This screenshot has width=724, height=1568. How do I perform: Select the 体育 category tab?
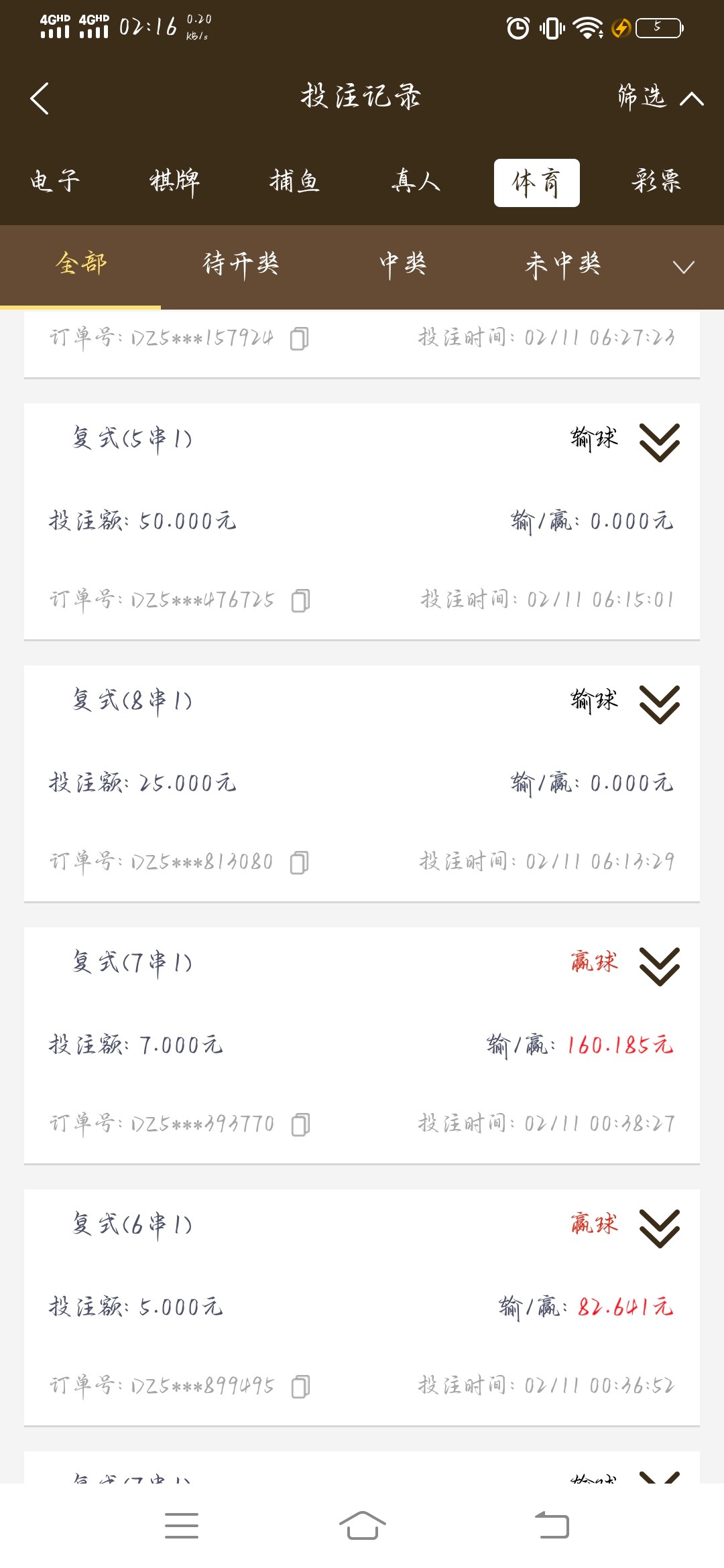[x=536, y=183]
